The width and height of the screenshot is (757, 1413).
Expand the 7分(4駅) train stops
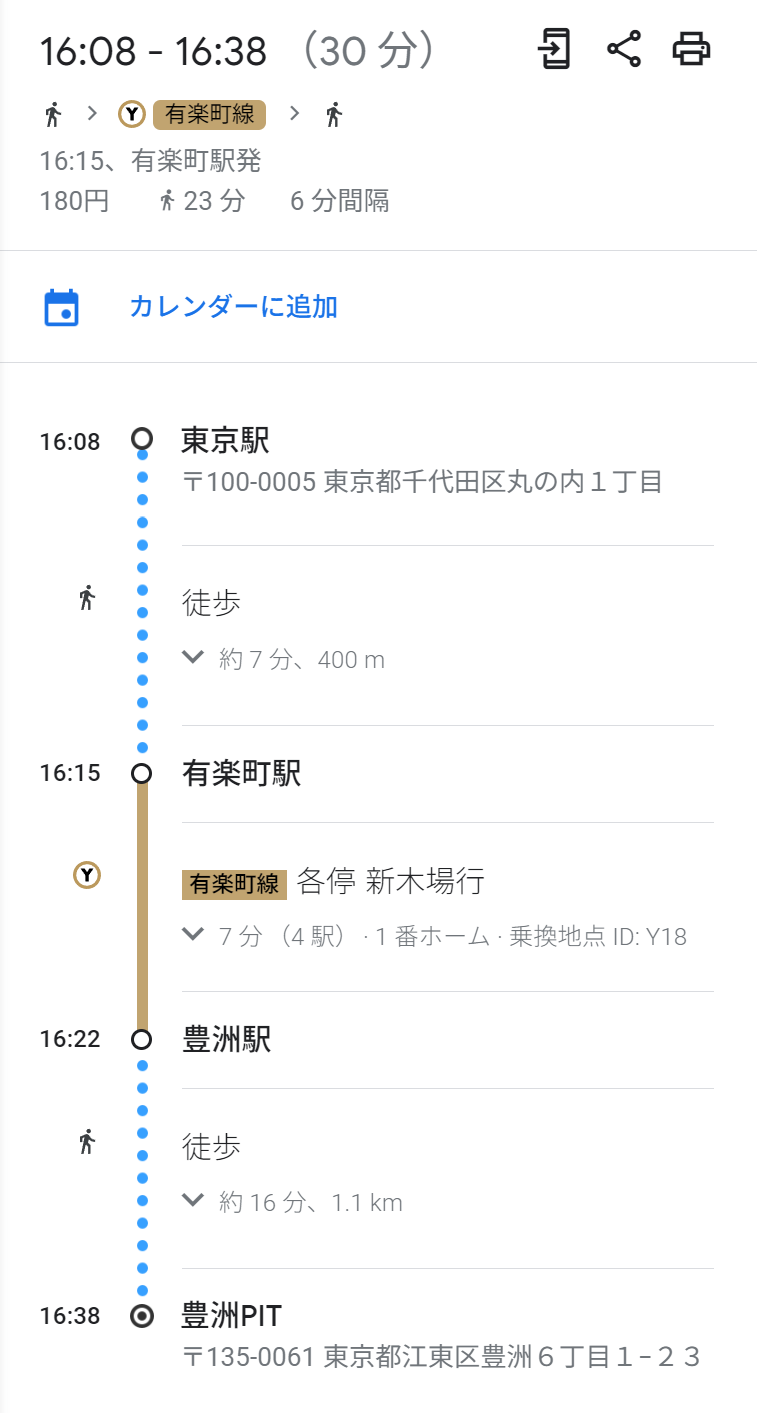click(x=435, y=936)
